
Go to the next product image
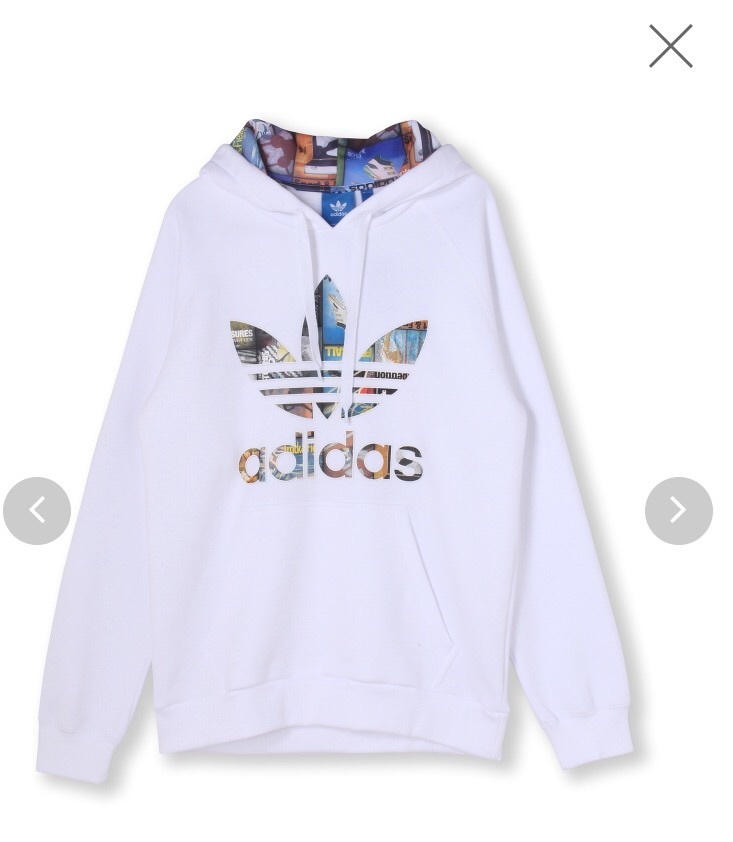click(x=678, y=511)
